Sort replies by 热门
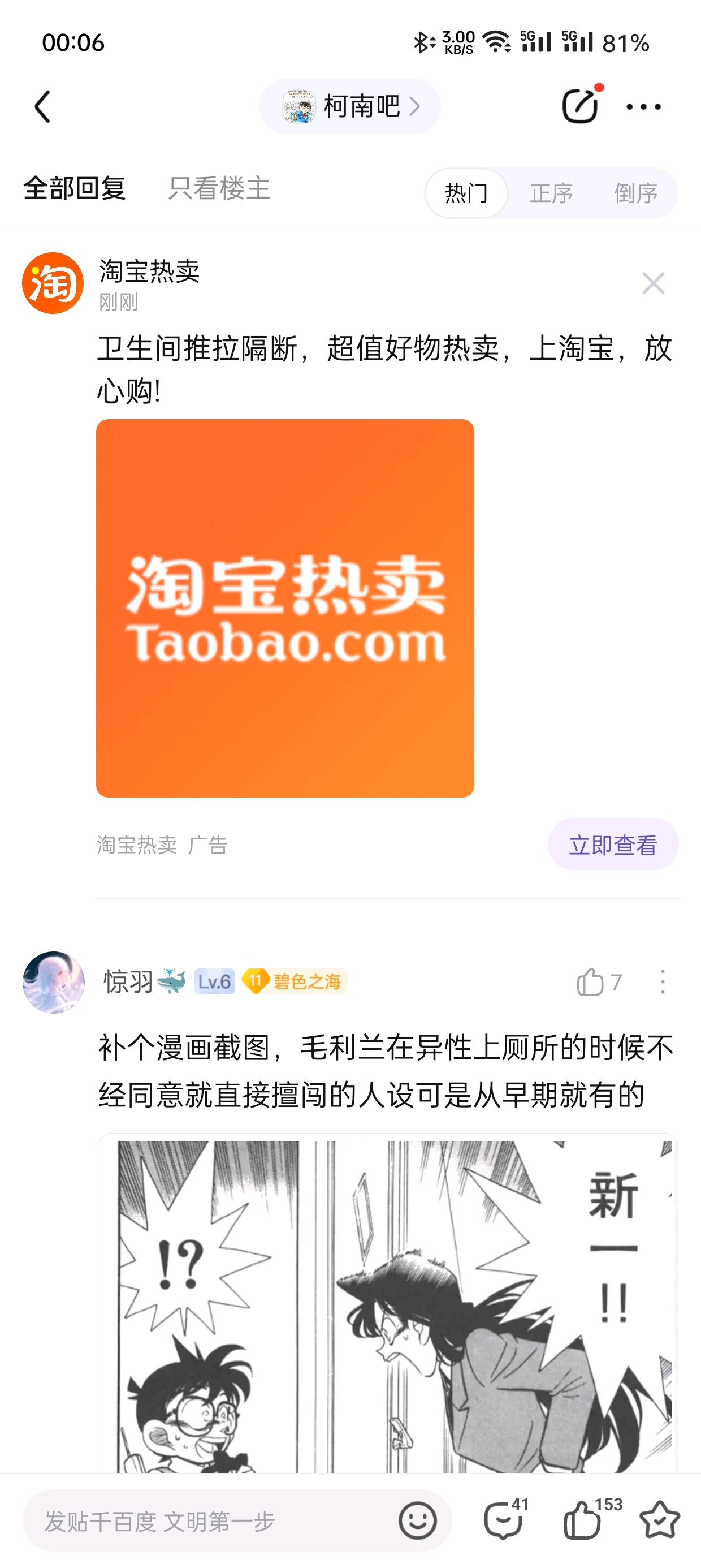 [466, 193]
